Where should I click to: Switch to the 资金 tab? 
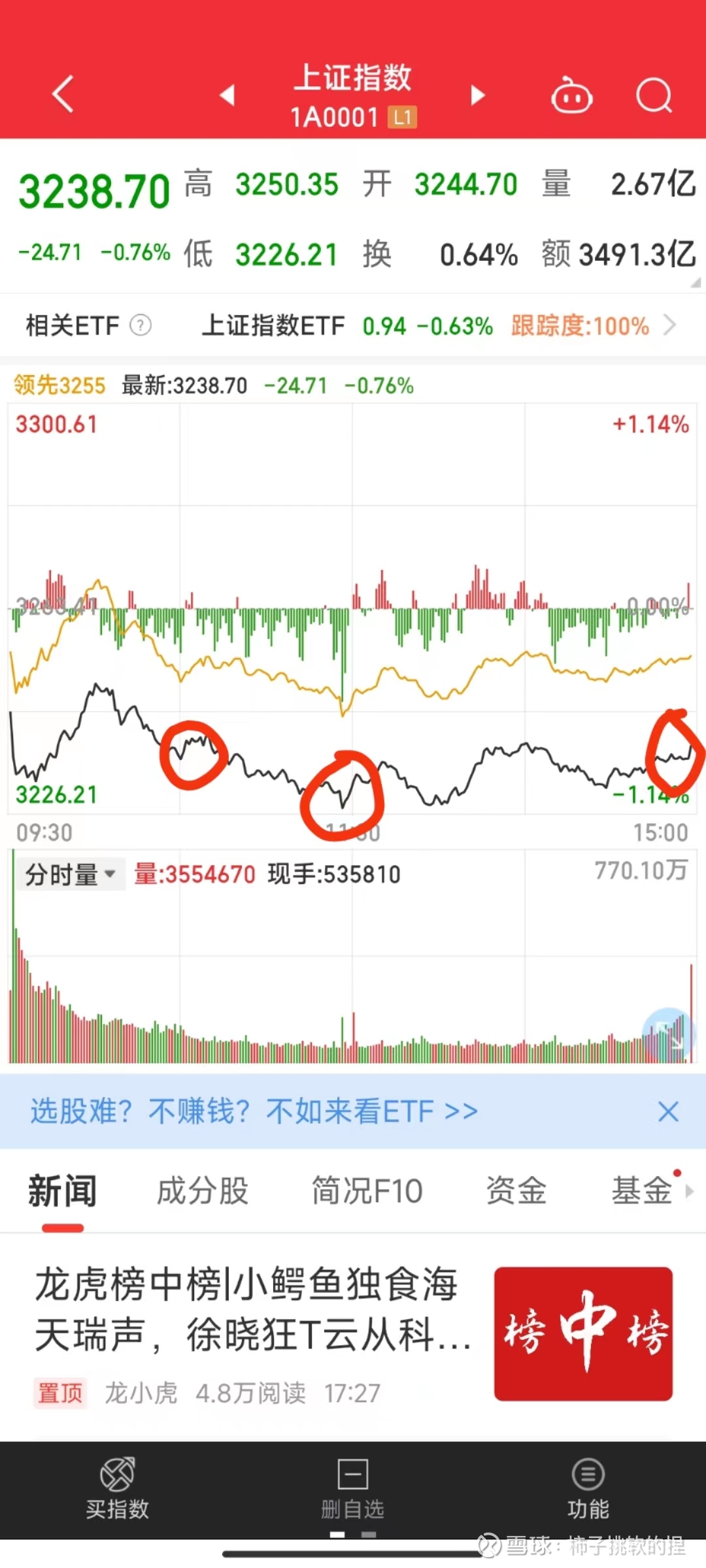[516, 1190]
